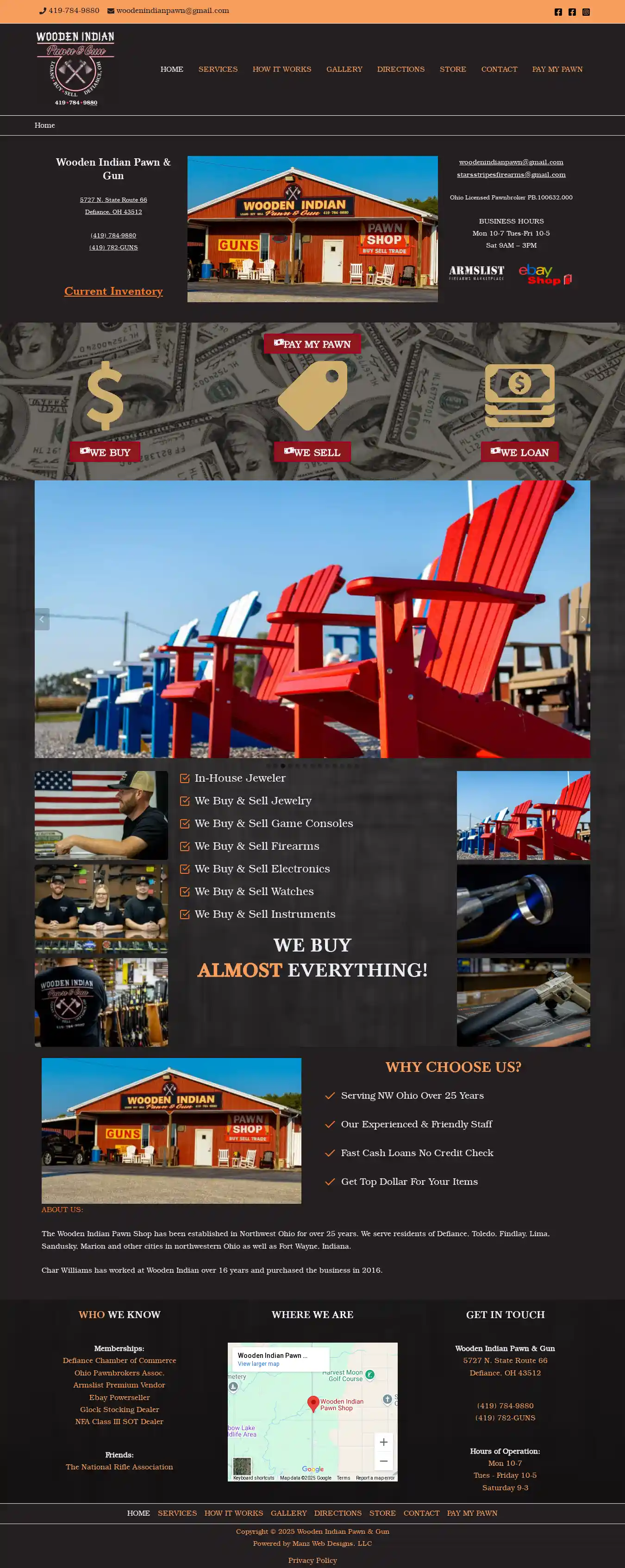Open Defiance Chamber of Commerce link
This screenshot has width=625, height=1568.
tap(119, 1361)
